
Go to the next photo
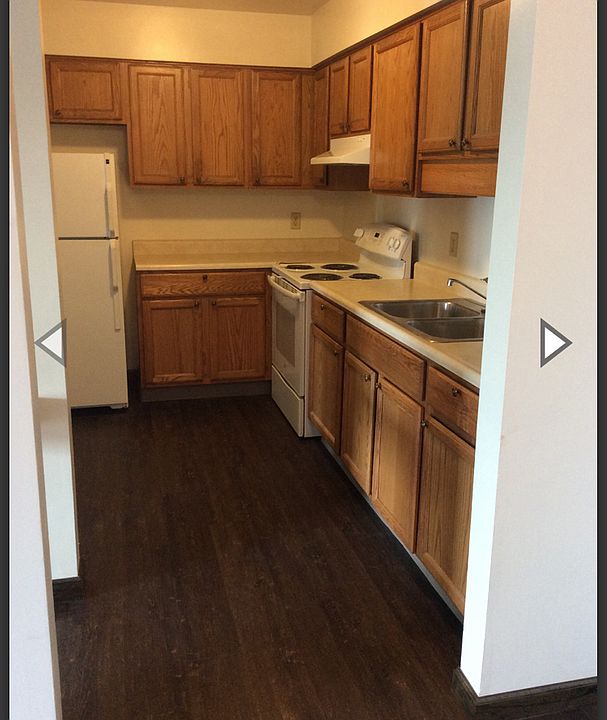[554, 342]
